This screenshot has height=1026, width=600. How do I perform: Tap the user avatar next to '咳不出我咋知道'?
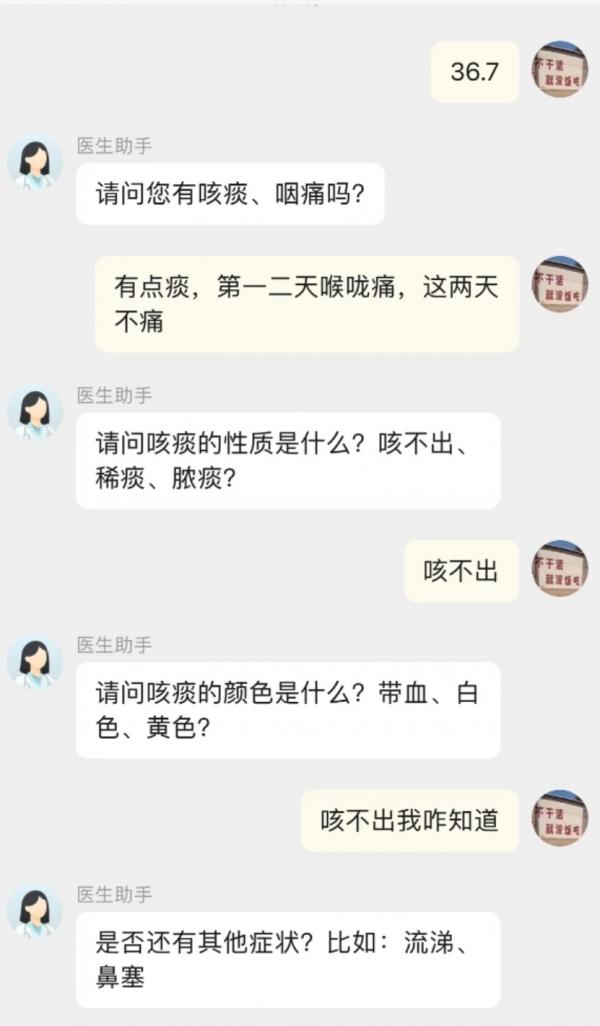(559, 817)
